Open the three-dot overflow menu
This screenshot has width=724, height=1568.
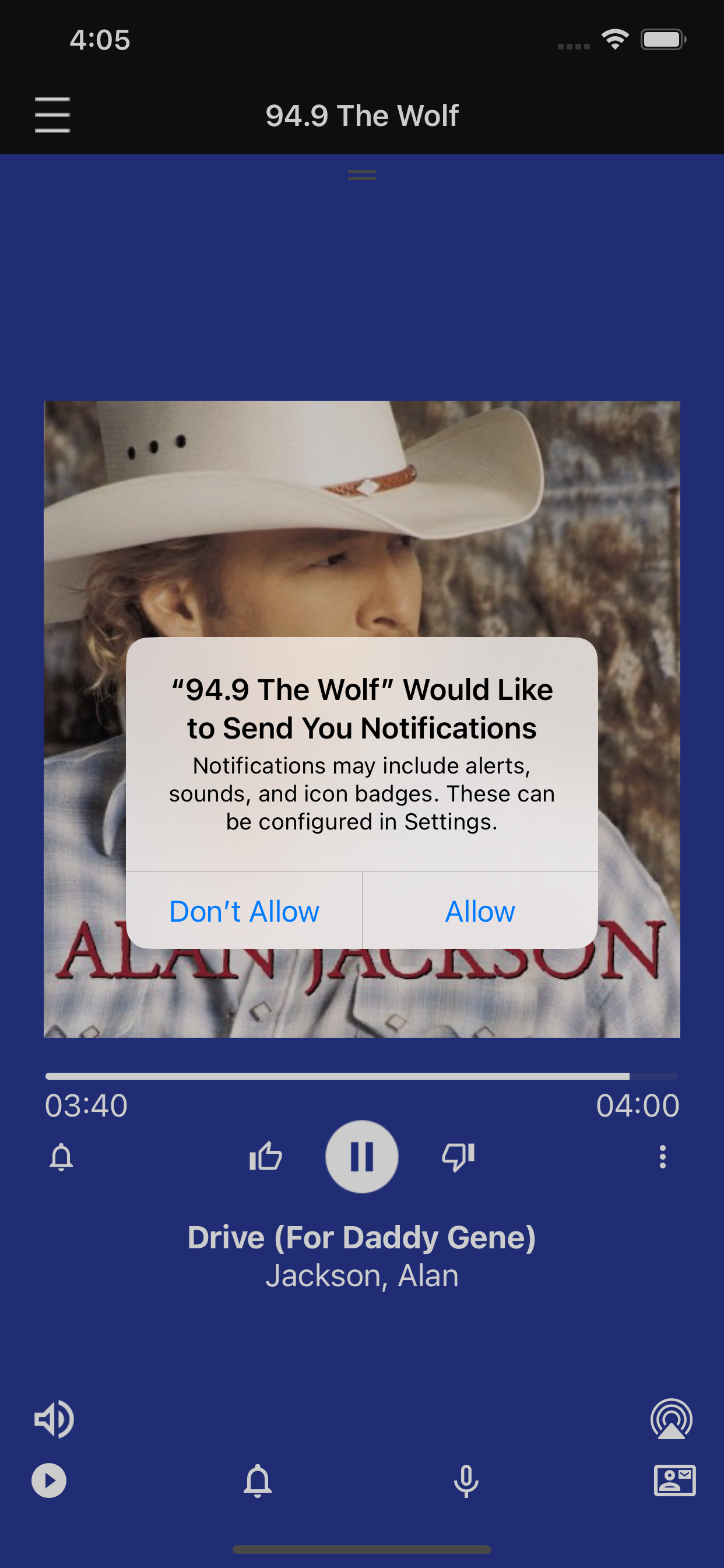(x=663, y=1156)
